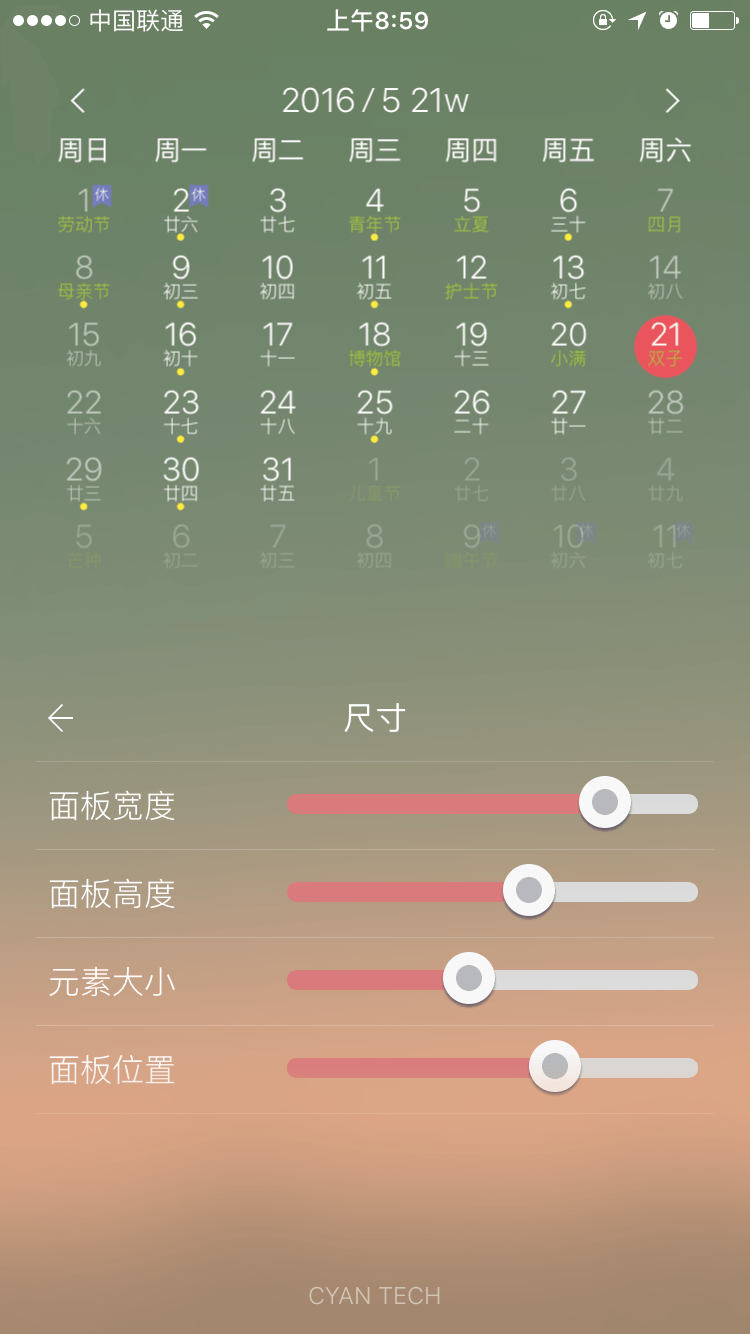Select May 18 博物馆 date
The image size is (750, 1334).
(374, 343)
